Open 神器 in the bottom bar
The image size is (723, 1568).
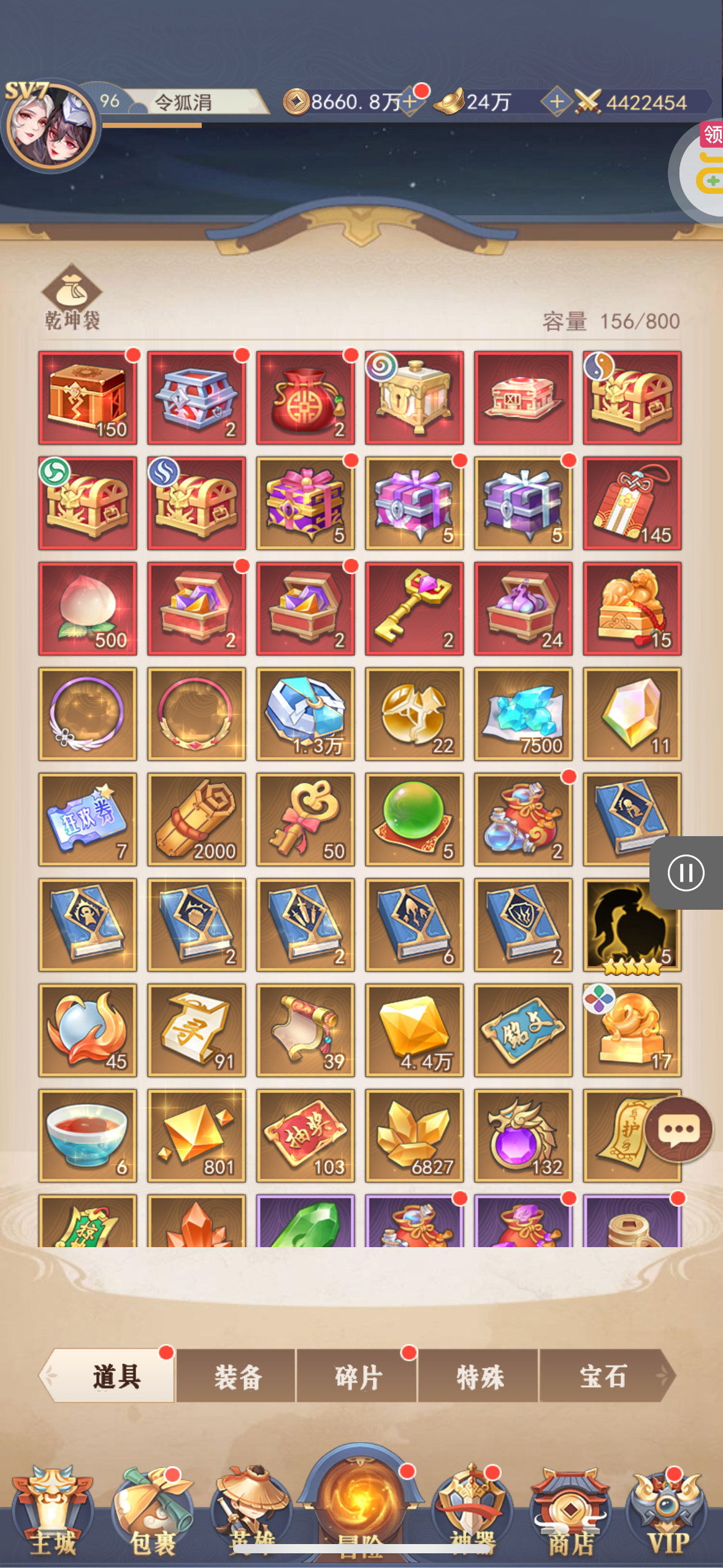pos(471,1509)
